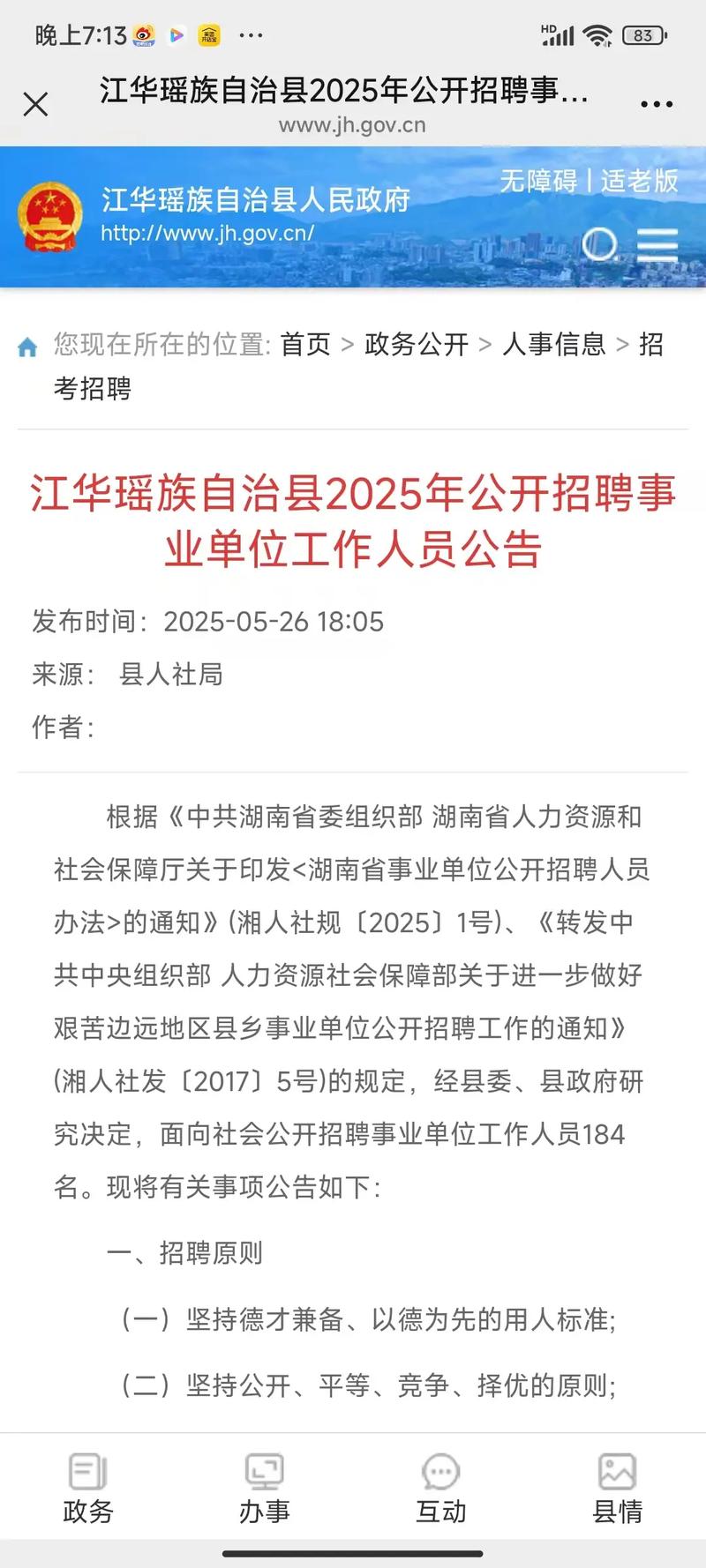Tap the battery indicator in the status bar
Image resolution: width=706 pixels, height=1568 pixels.
tap(643, 35)
